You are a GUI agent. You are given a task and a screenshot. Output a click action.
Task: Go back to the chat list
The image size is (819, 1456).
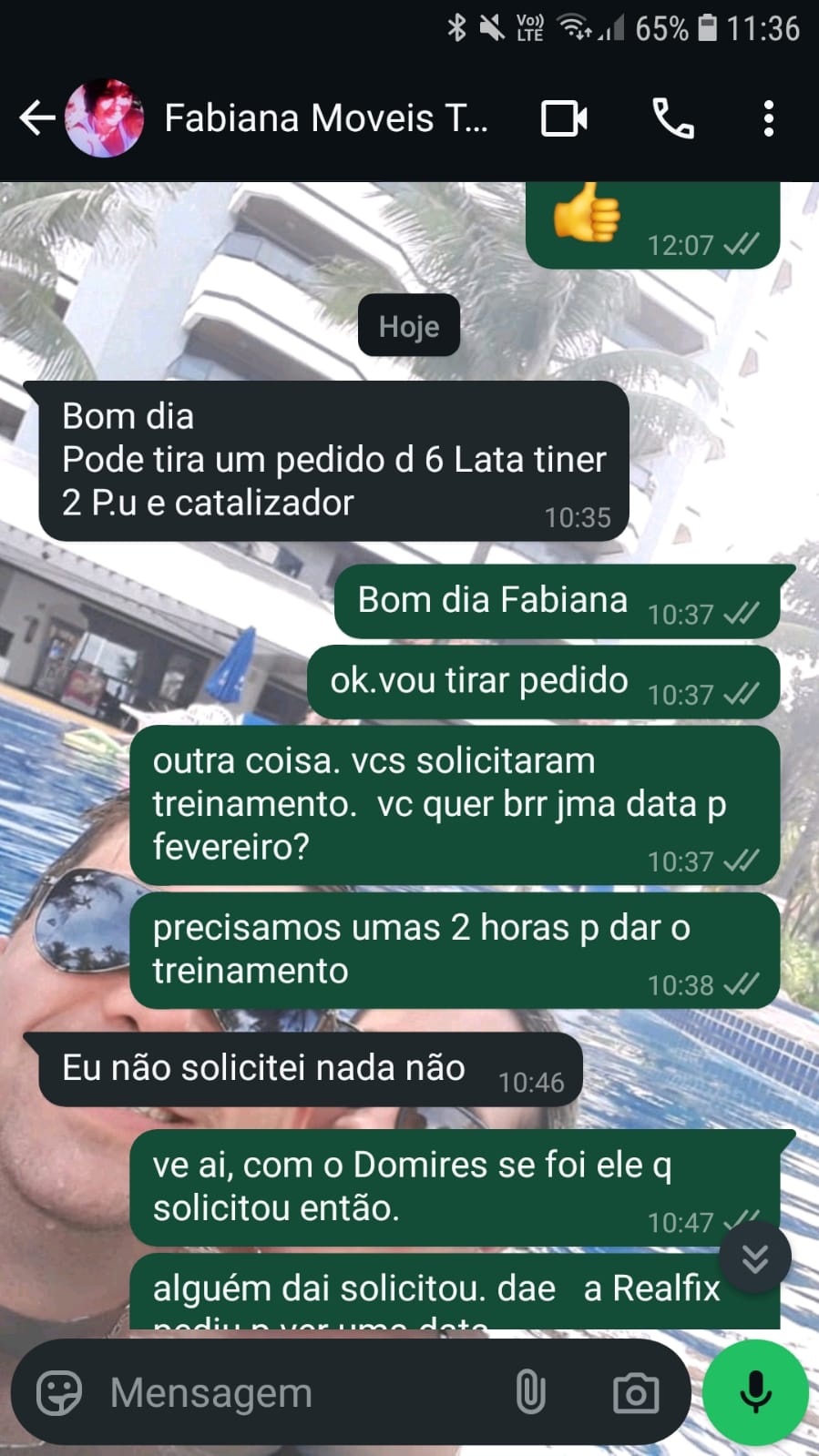click(x=36, y=118)
